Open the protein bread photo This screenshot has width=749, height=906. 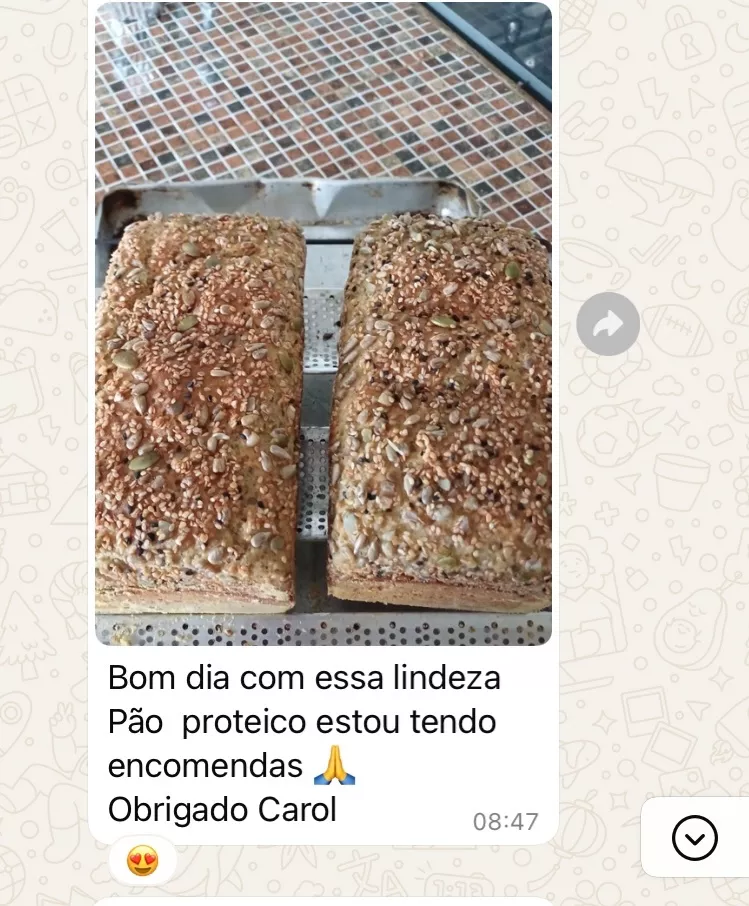(323, 323)
